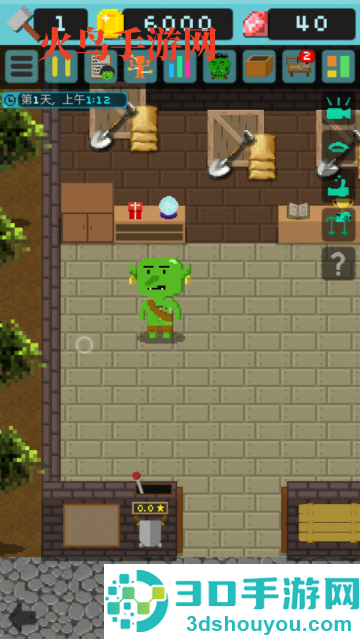The height and width of the screenshot is (639, 360).
Task: Open the hamburger menu
Action: click(x=22, y=66)
